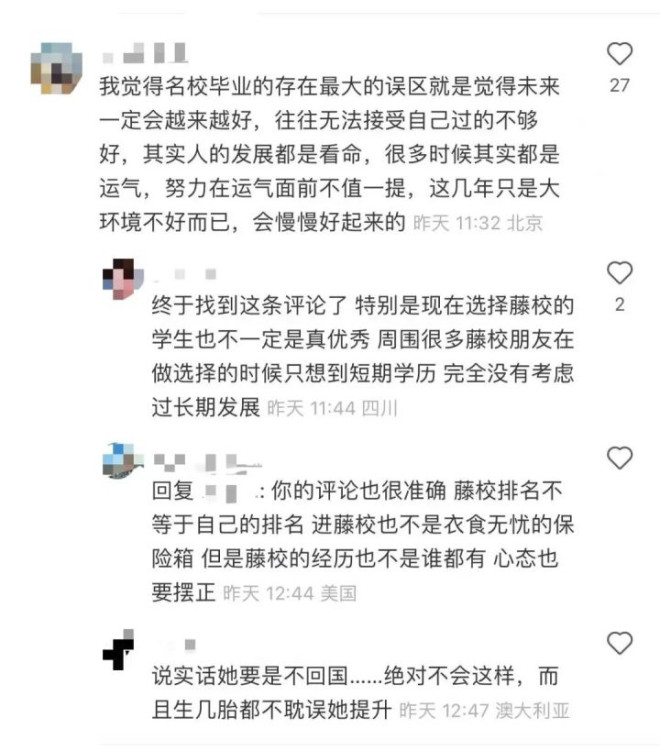Open avatar of the 四川 replier
Screen dimensions: 660x751
pyautogui.click(x=124, y=279)
